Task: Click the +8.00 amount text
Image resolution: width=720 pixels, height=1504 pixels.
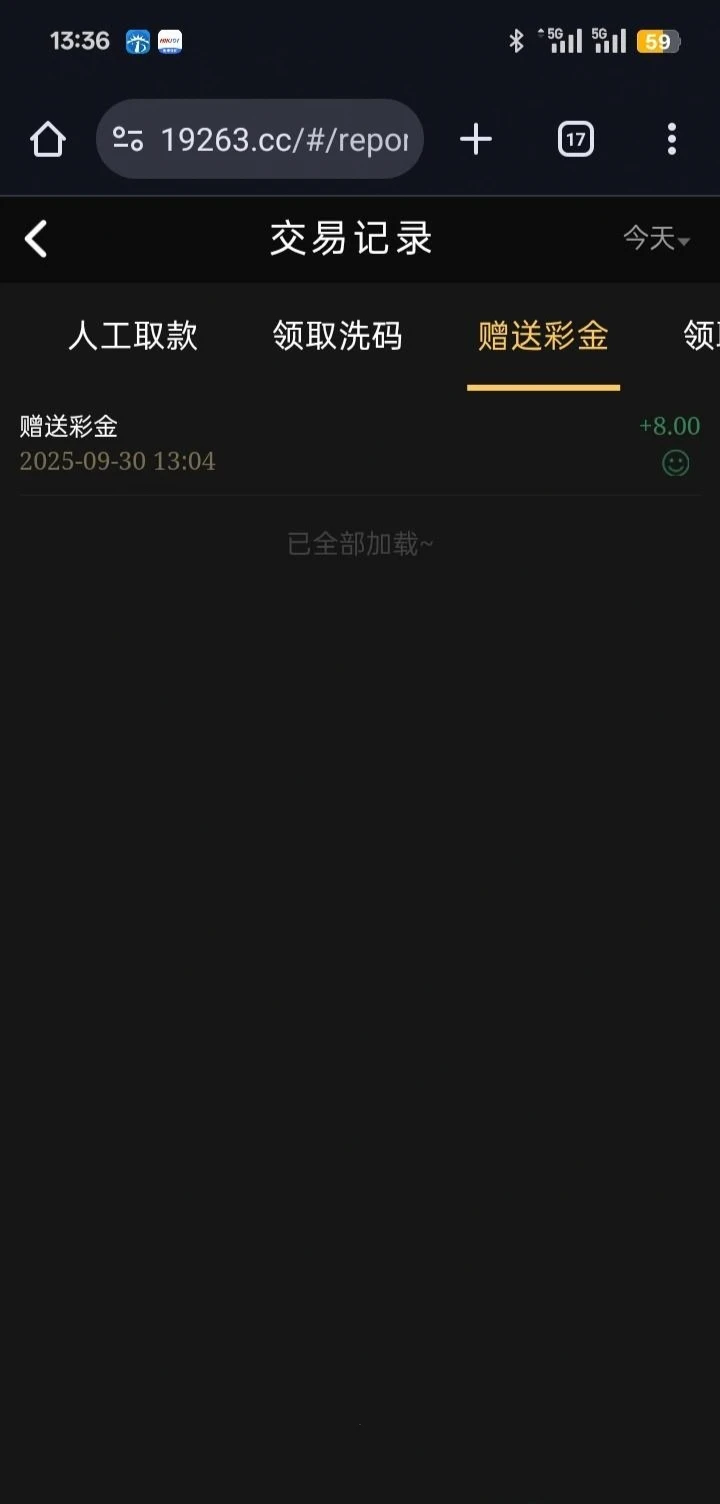Action: coord(670,426)
